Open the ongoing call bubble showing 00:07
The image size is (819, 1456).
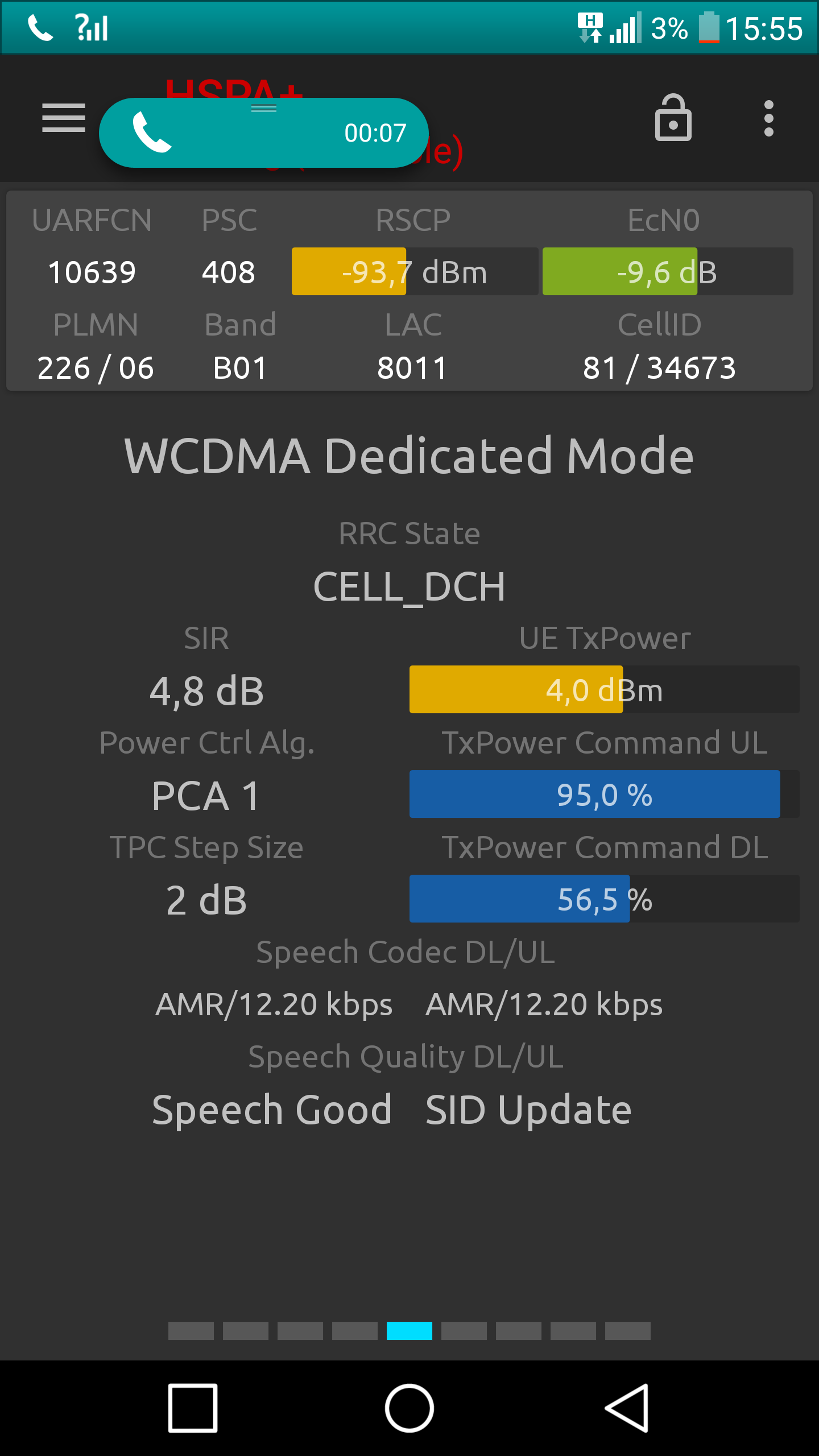click(x=264, y=133)
